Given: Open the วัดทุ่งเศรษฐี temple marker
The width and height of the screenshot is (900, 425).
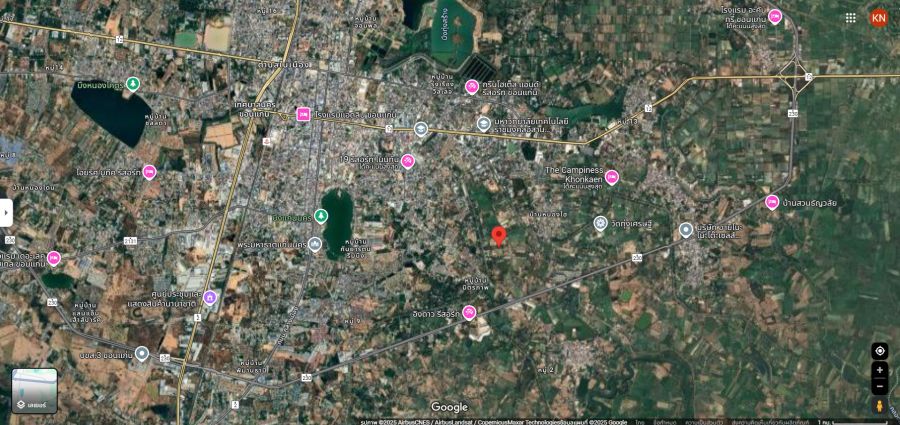Looking at the screenshot, I should 600,223.
